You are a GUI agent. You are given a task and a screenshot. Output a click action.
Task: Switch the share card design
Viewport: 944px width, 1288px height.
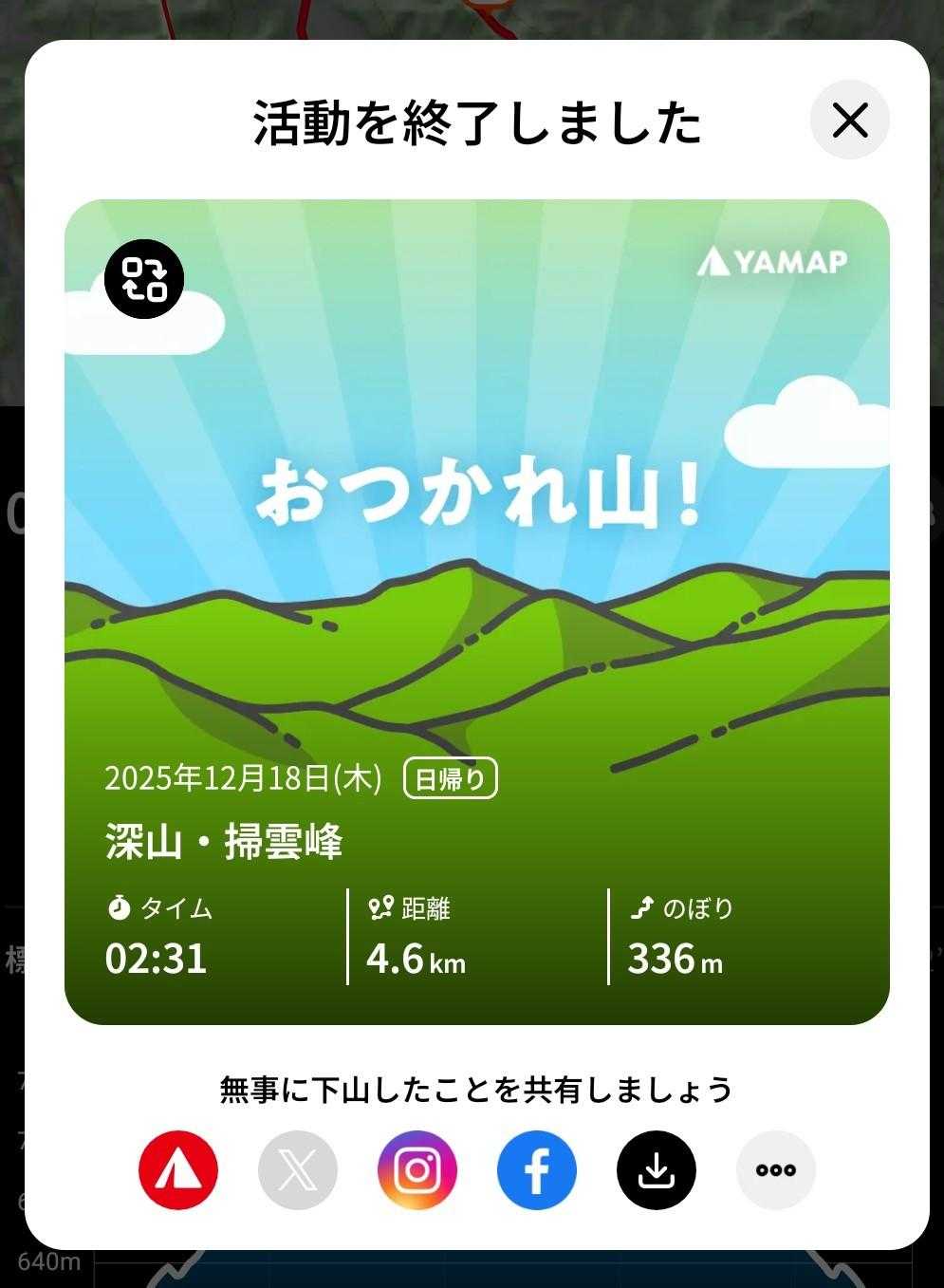click(x=144, y=278)
